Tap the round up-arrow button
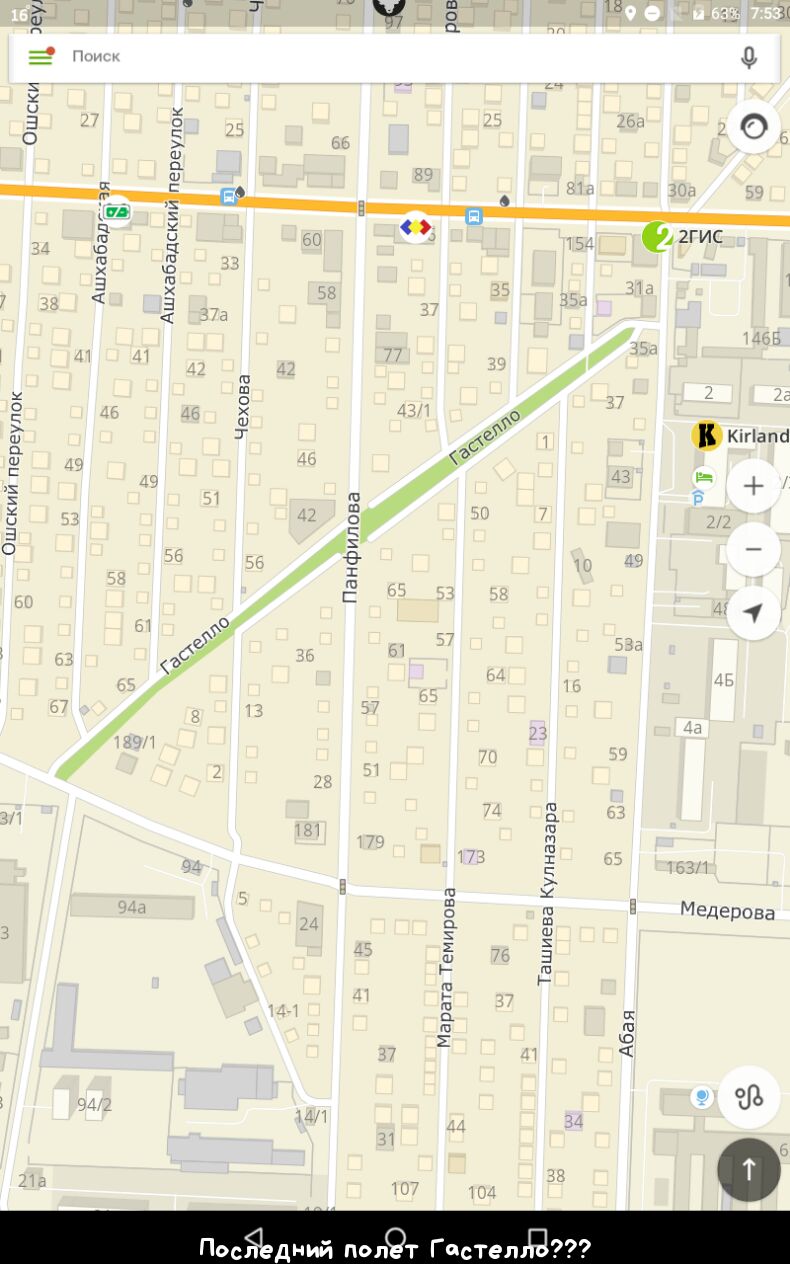Viewport: 790px width, 1264px height. (x=748, y=1169)
